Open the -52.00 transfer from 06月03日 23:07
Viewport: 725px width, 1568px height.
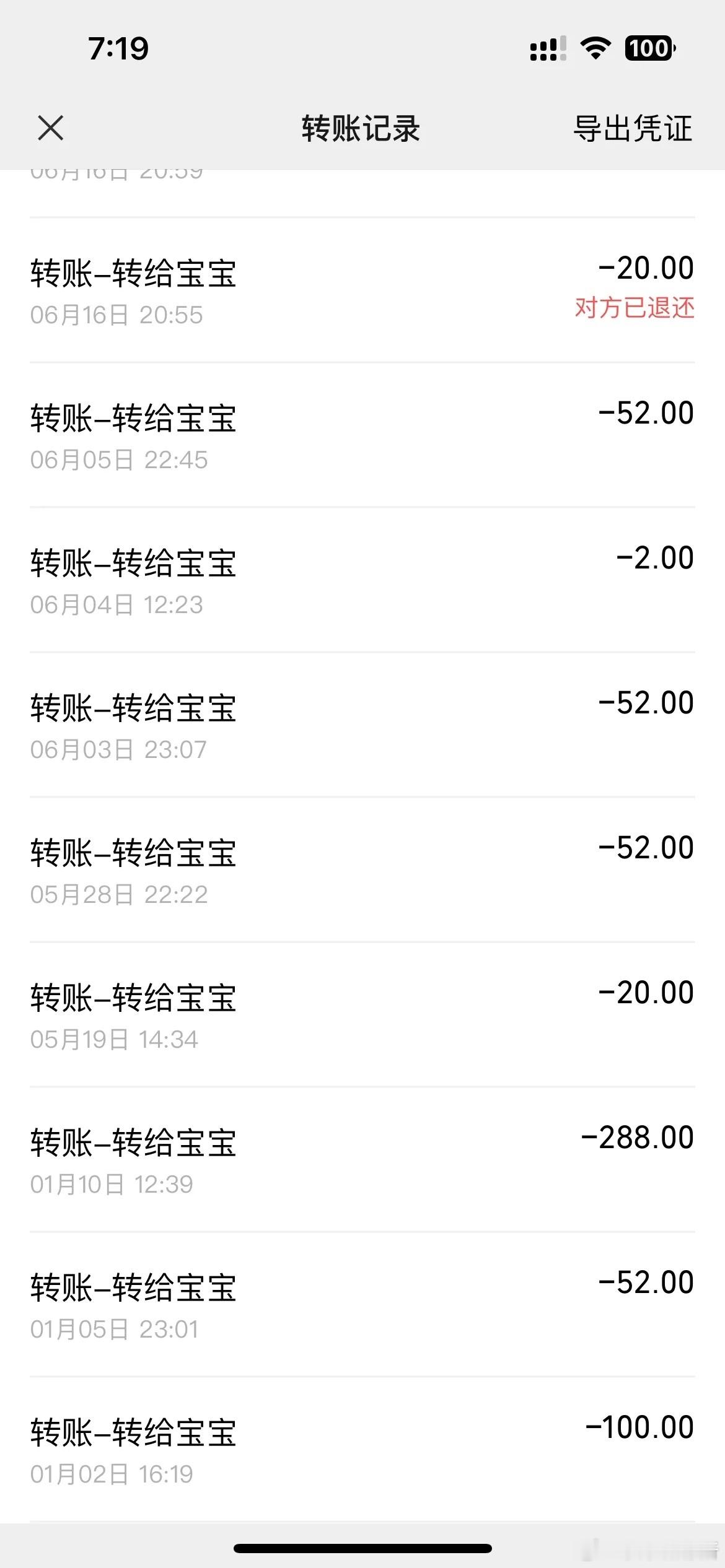(362, 725)
